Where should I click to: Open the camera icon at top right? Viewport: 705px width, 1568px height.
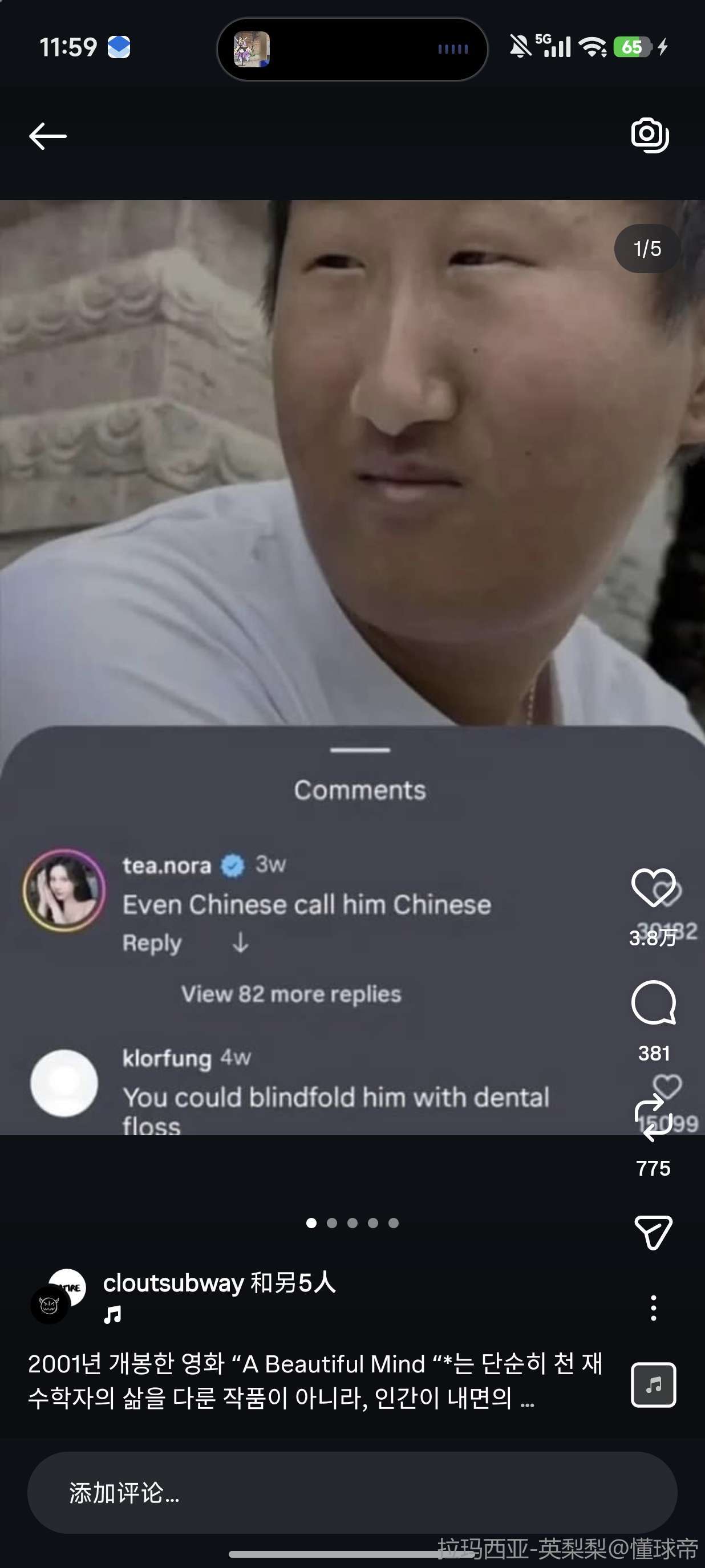click(x=650, y=135)
